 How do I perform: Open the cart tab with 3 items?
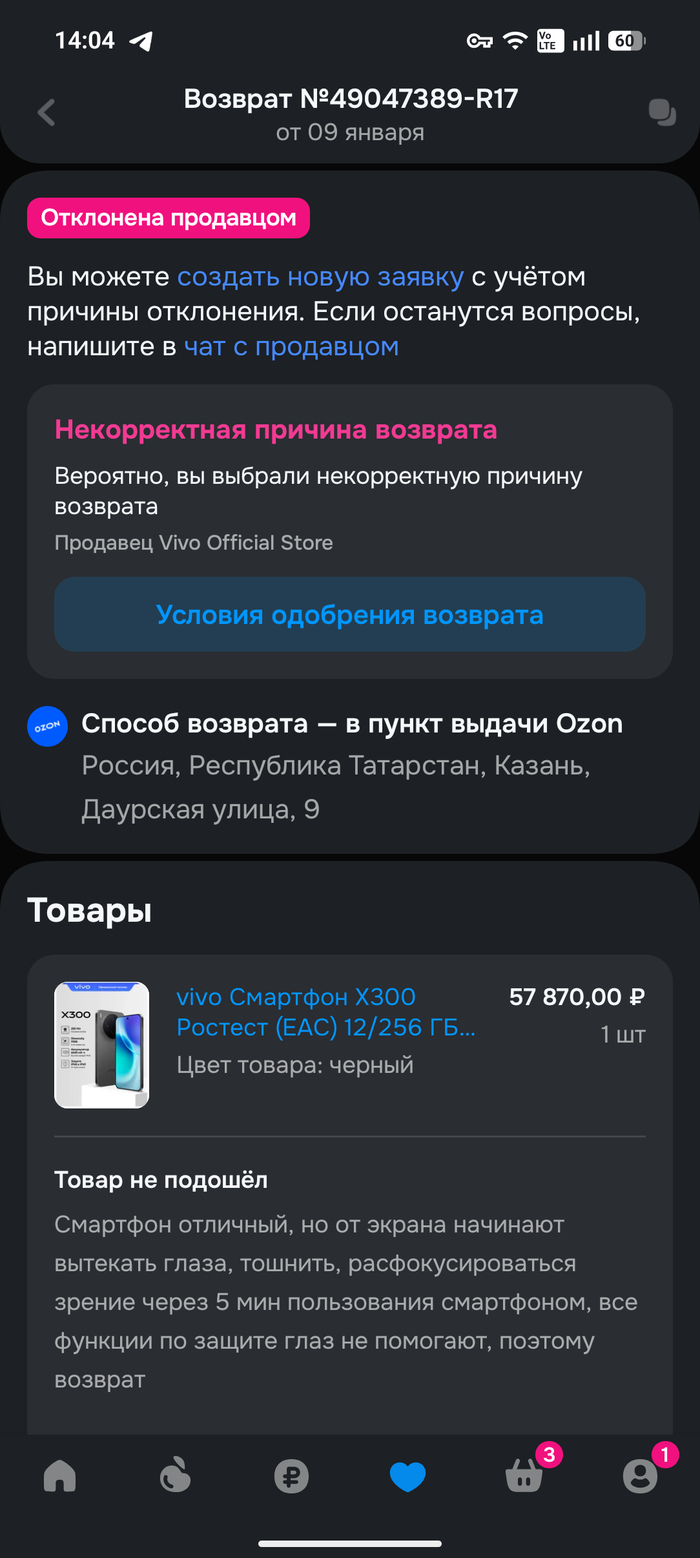(x=524, y=1476)
